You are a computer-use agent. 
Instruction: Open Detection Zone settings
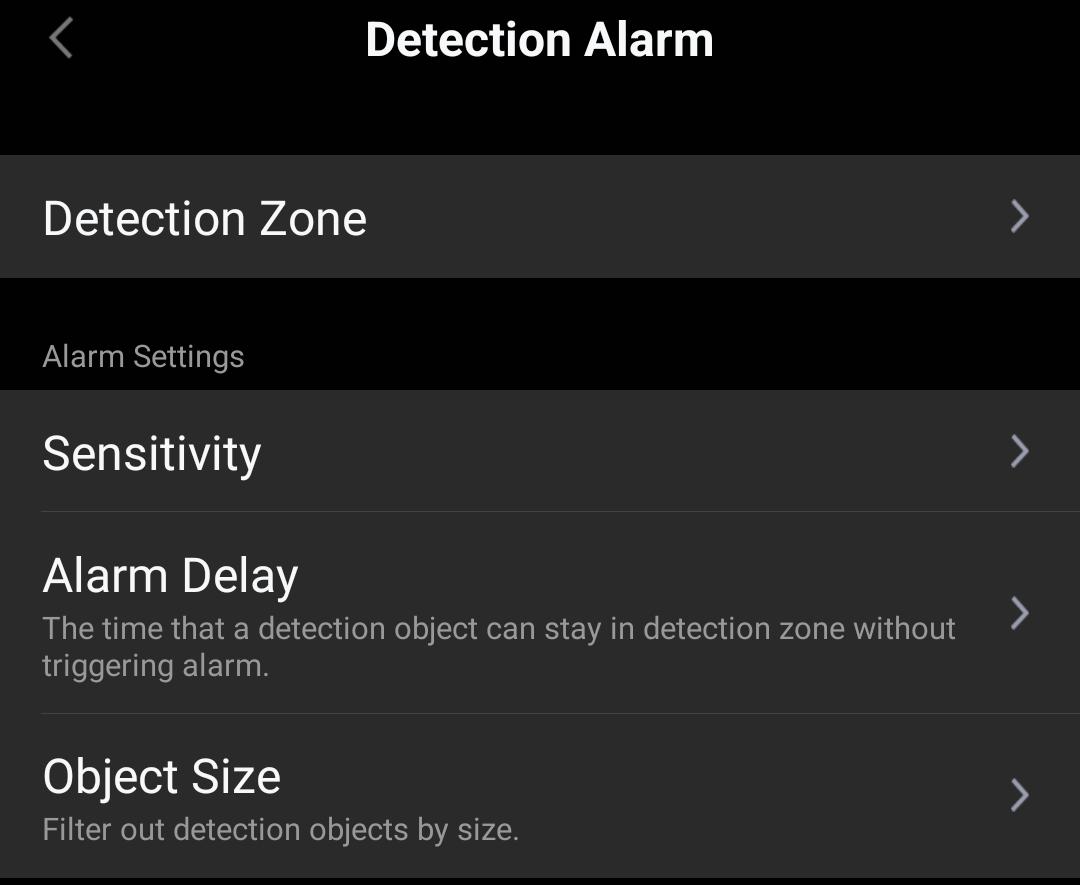pos(540,217)
